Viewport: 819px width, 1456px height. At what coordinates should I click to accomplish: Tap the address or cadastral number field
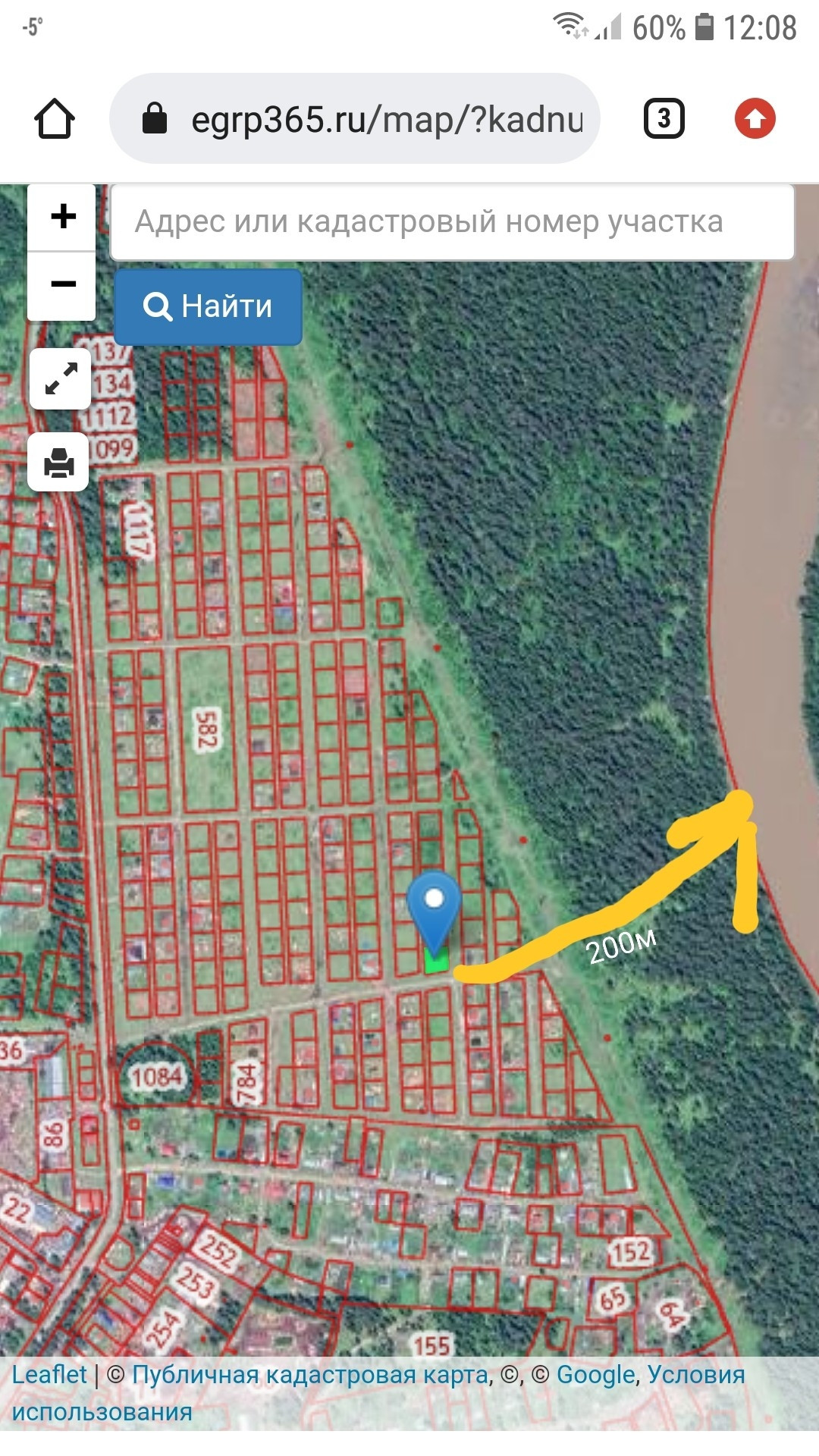452,222
